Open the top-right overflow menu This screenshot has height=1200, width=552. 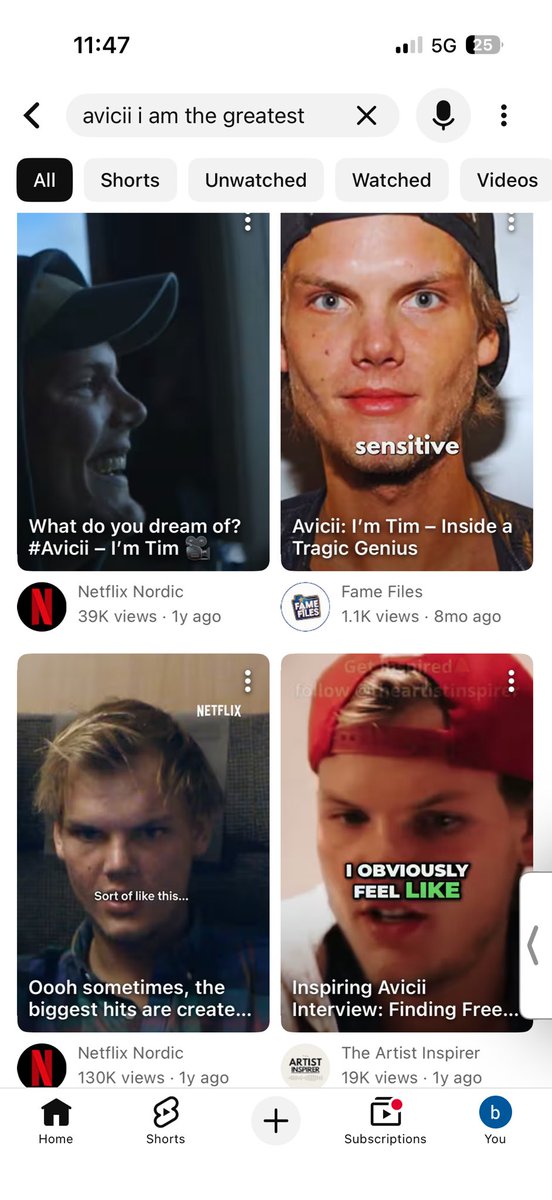point(504,116)
